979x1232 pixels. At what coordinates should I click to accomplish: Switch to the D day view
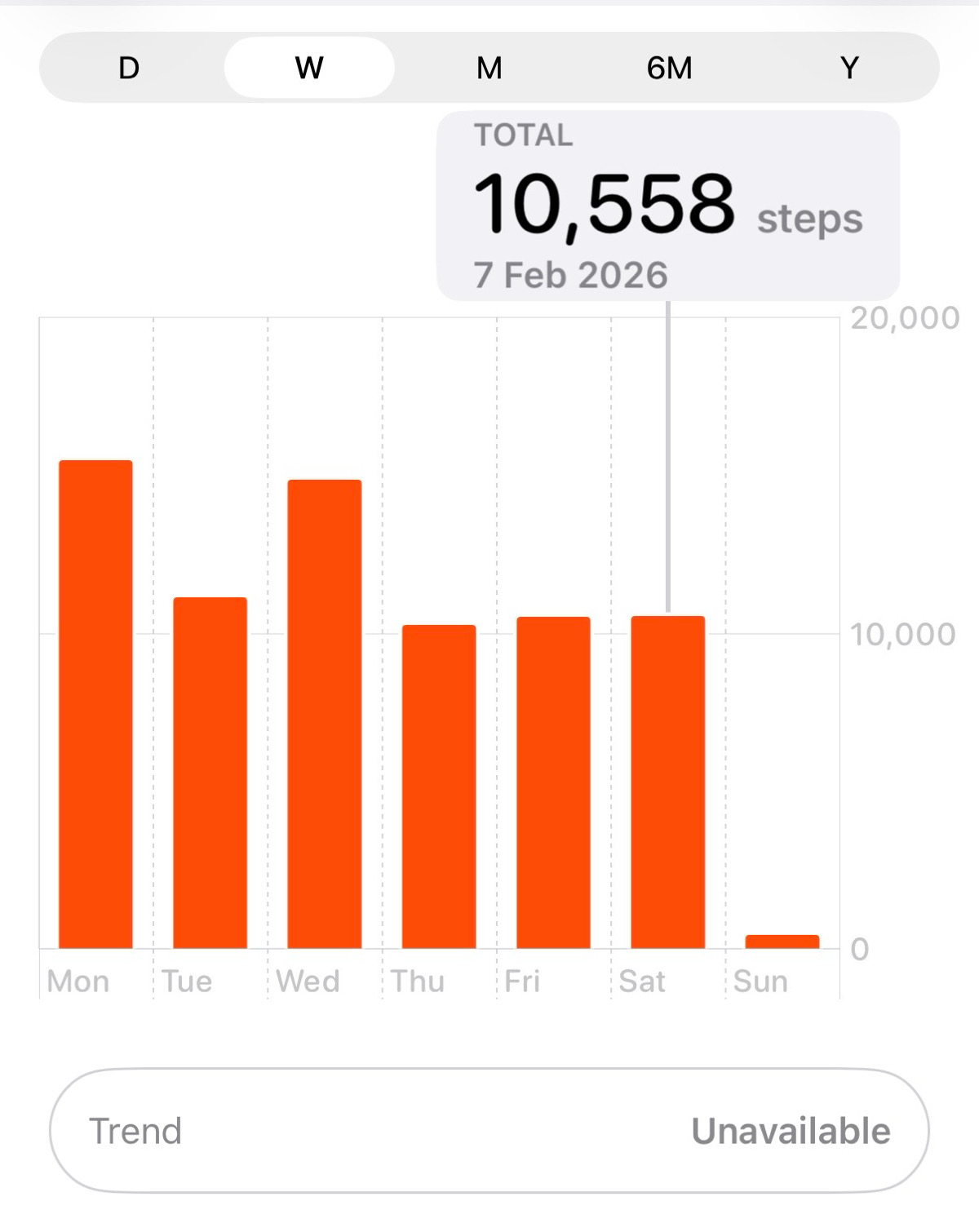point(129,68)
